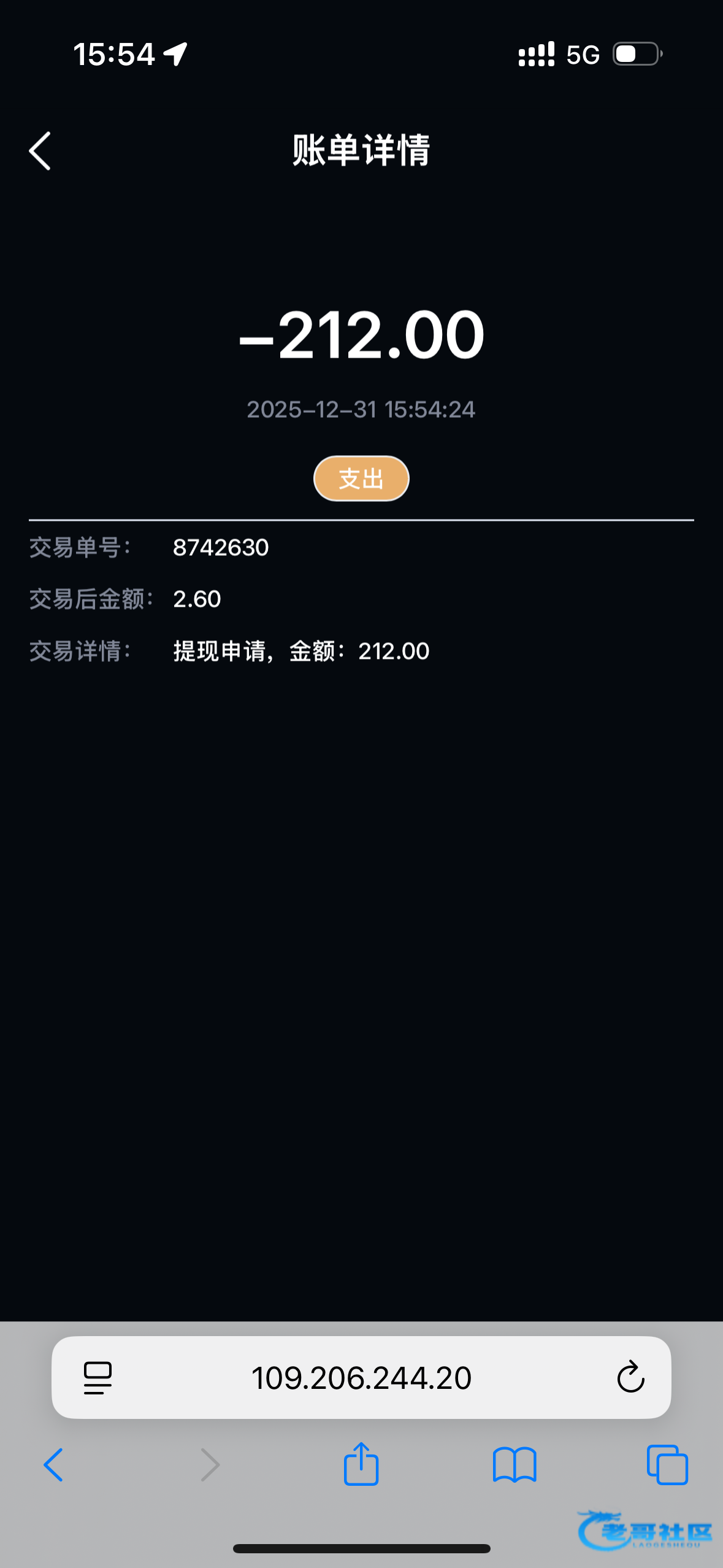Open Safari bookmarks
Screen dimensions: 723x1568
(x=515, y=1465)
